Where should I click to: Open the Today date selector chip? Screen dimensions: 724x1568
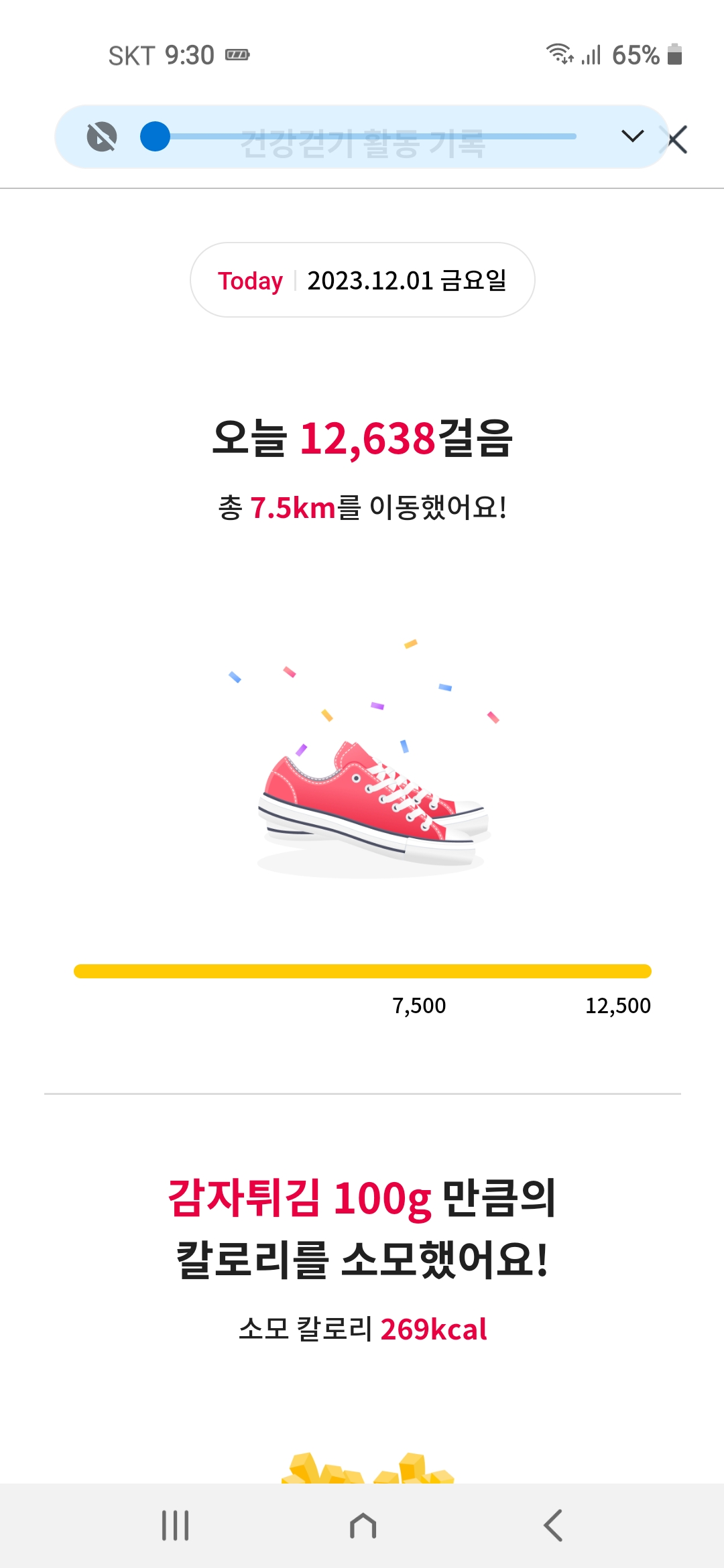click(362, 280)
